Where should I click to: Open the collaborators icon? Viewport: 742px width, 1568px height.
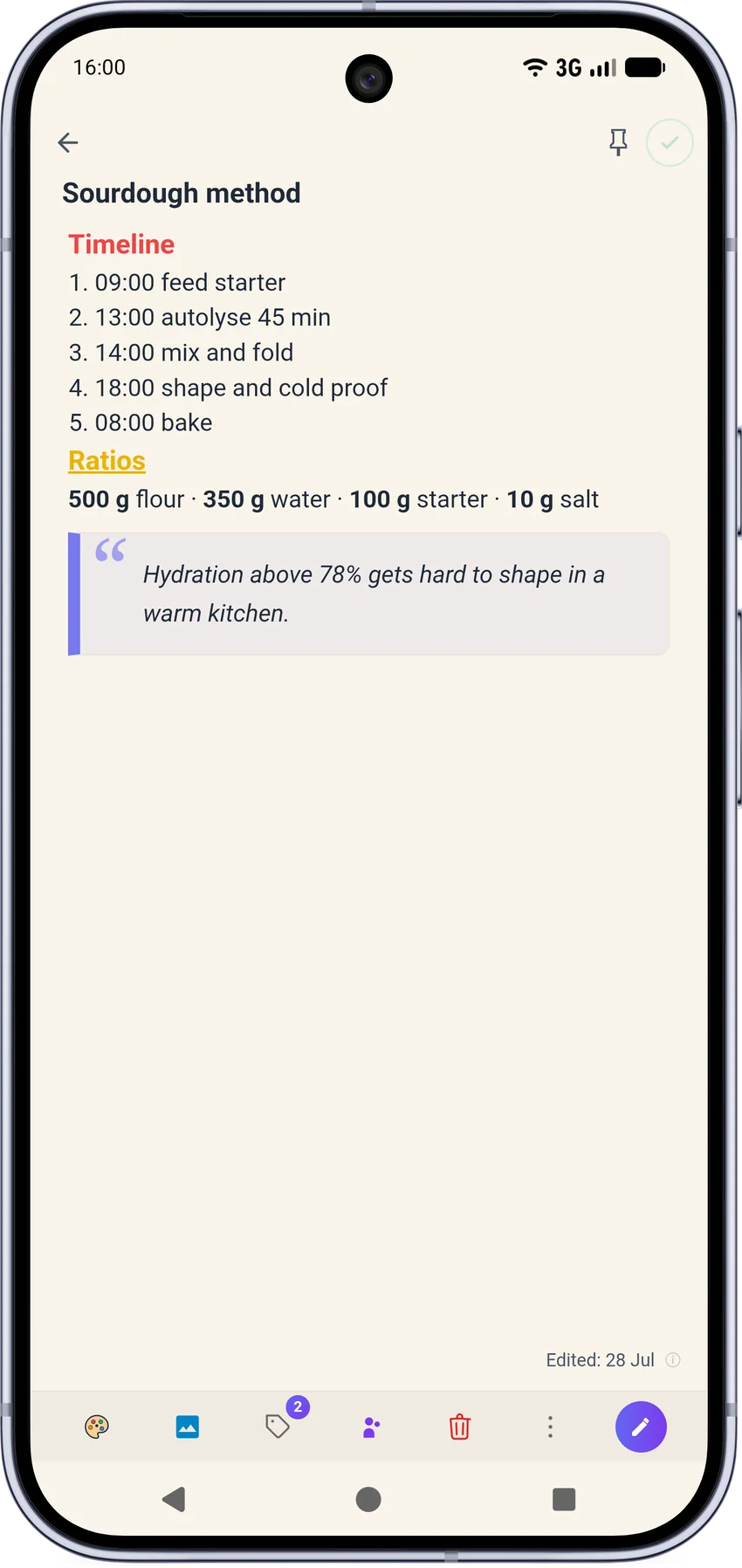[x=371, y=1427]
